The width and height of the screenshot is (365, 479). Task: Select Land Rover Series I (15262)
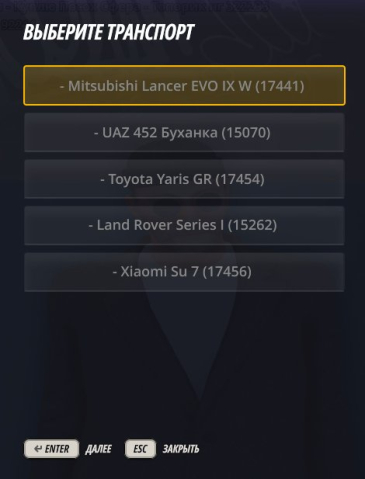pos(184,225)
